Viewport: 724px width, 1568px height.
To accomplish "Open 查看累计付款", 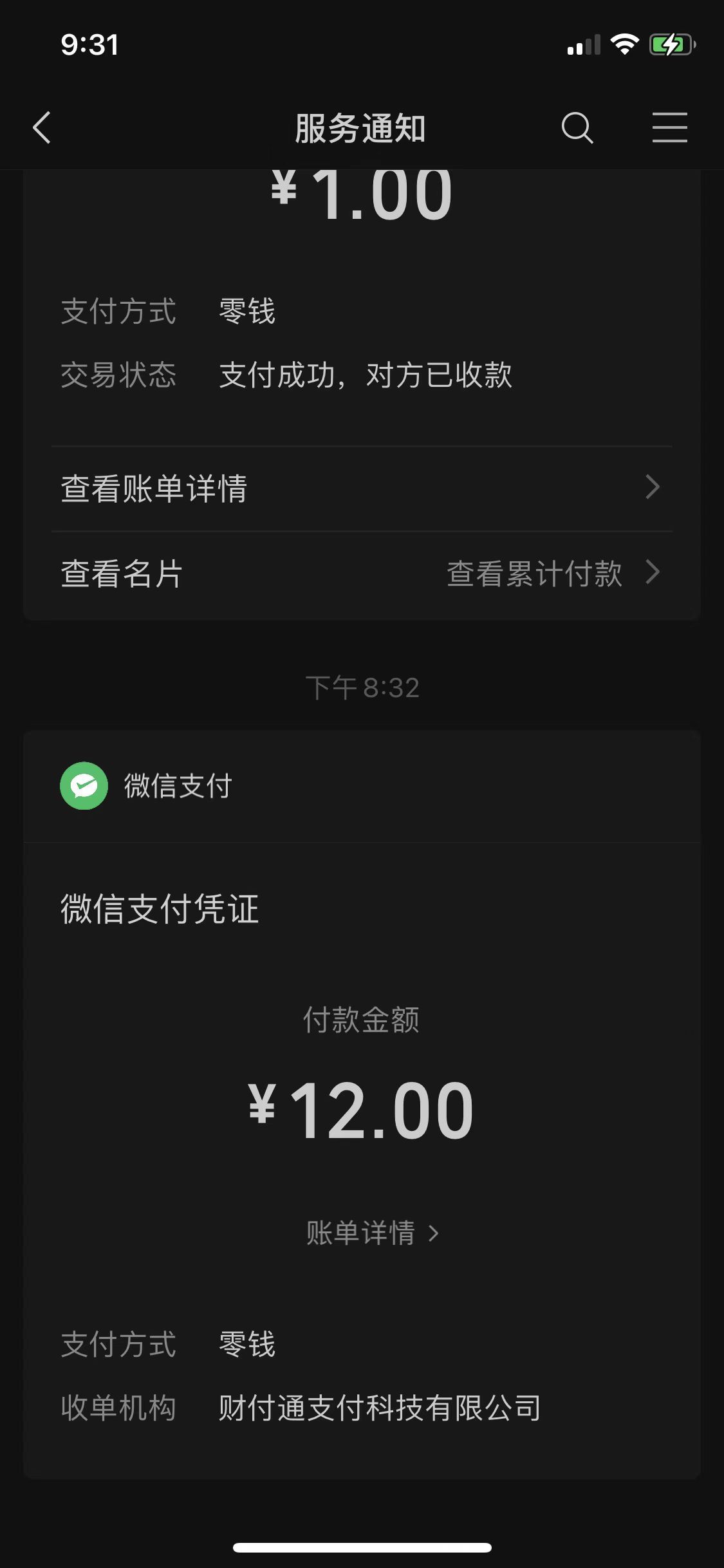I will pyautogui.click(x=552, y=574).
